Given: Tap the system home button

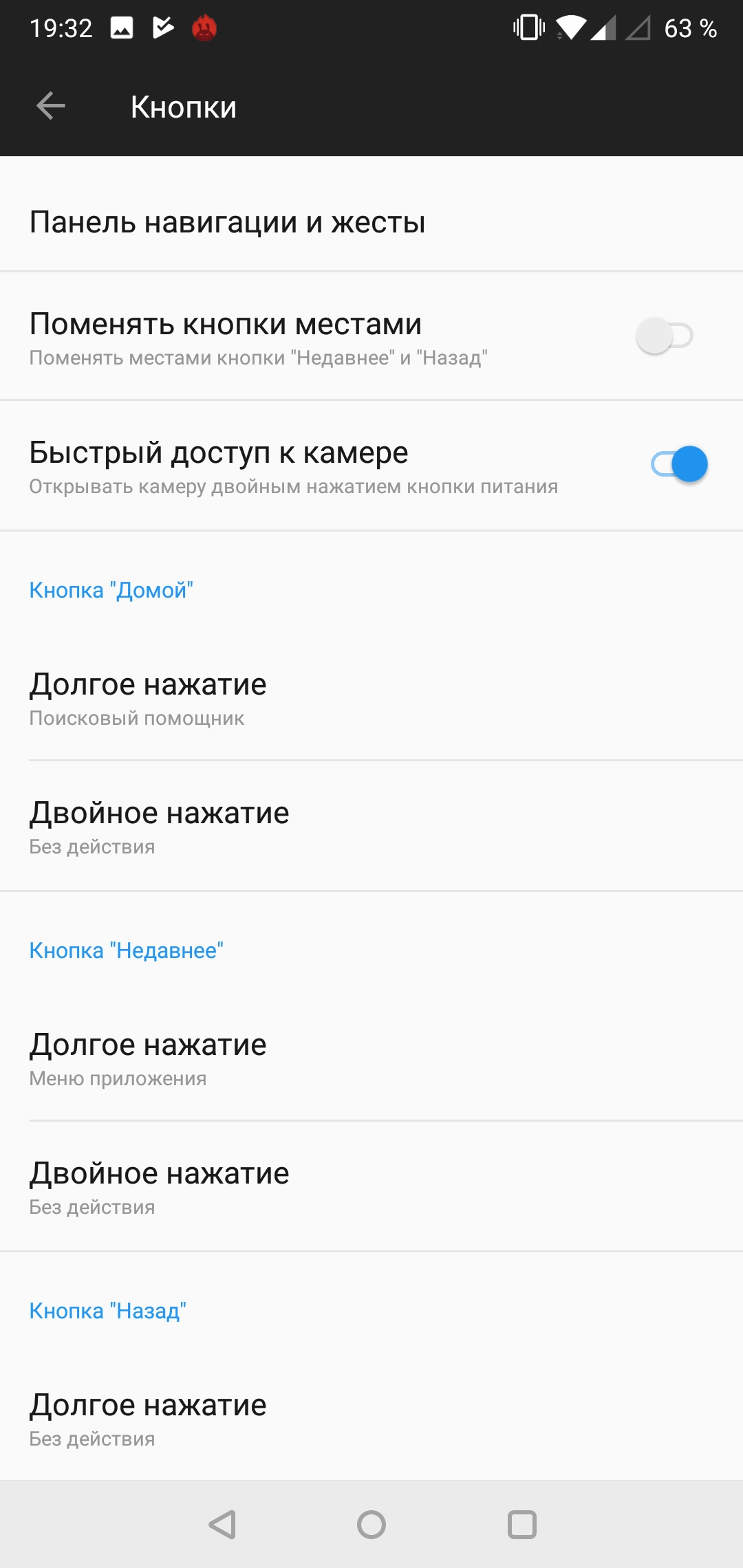Looking at the screenshot, I should (x=371, y=1525).
